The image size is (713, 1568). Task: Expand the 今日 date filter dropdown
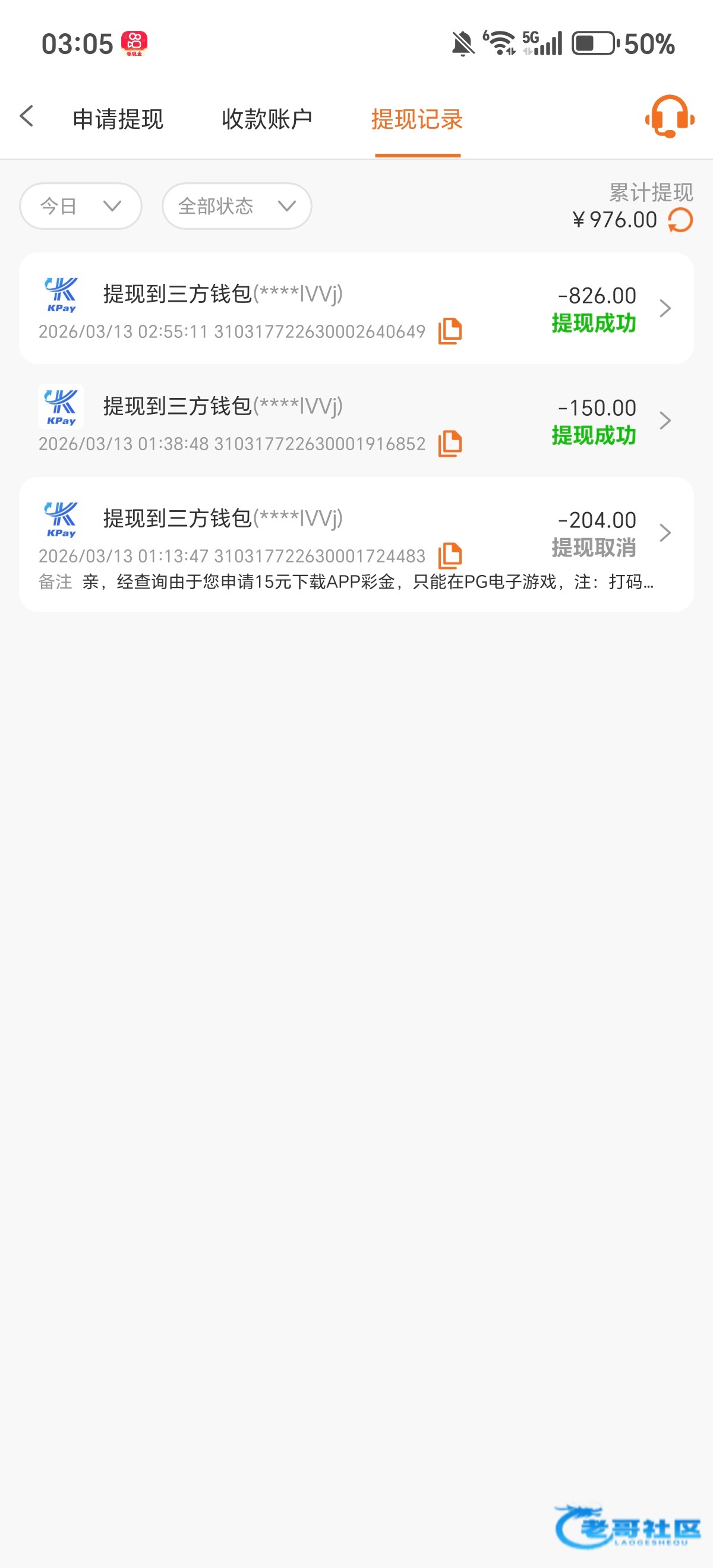pyautogui.click(x=81, y=206)
